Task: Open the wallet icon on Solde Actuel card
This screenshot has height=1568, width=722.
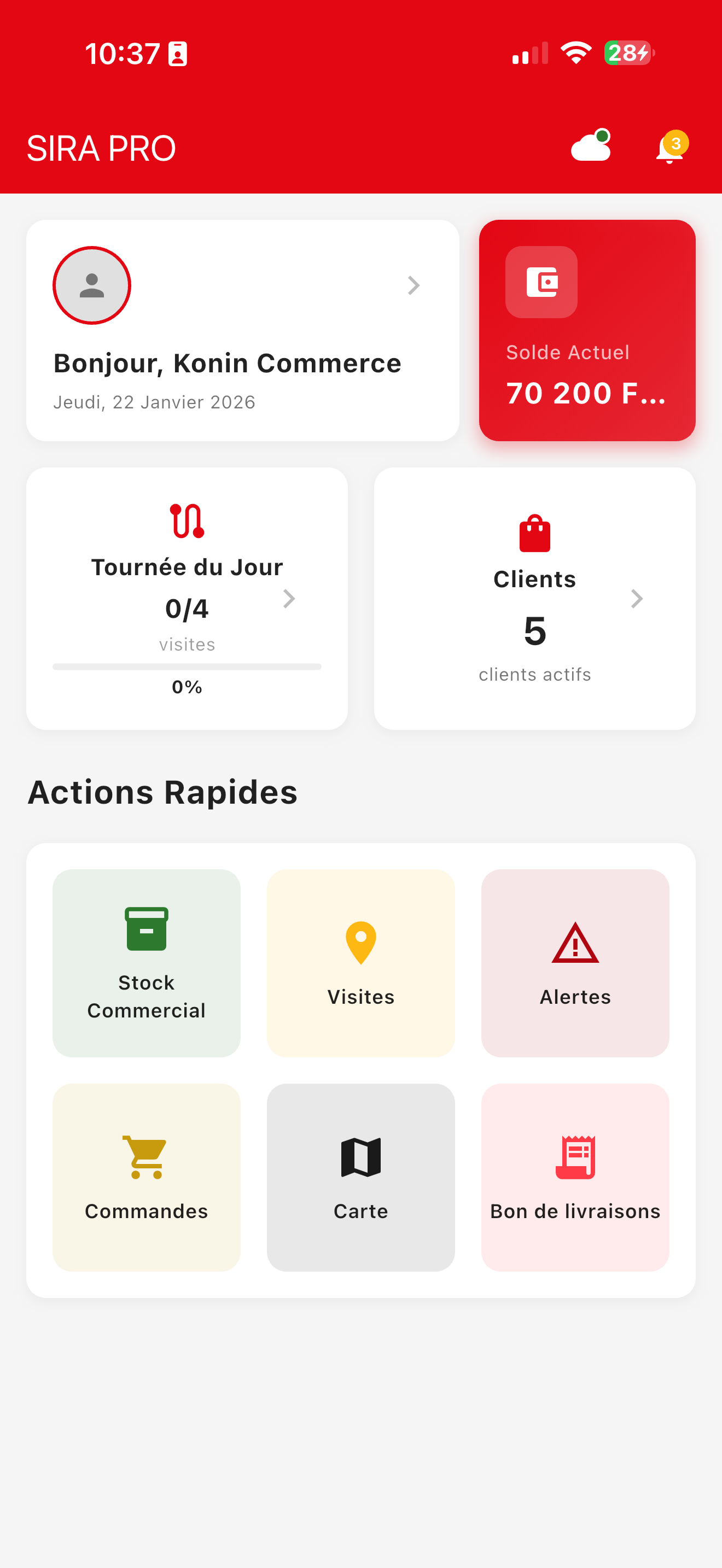Action: pyautogui.click(x=541, y=283)
